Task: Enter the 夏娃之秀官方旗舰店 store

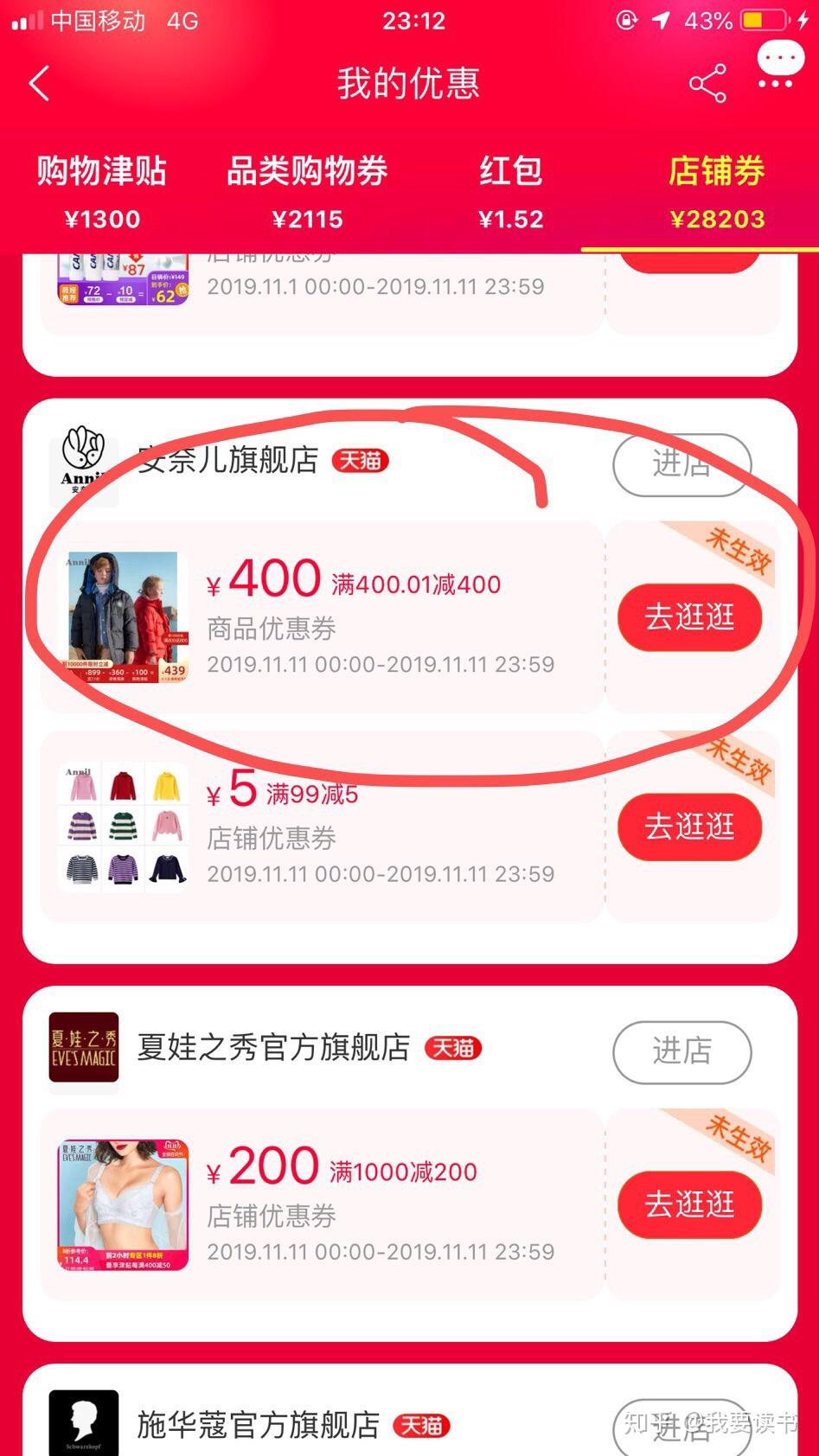Action: tap(681, 1051)
